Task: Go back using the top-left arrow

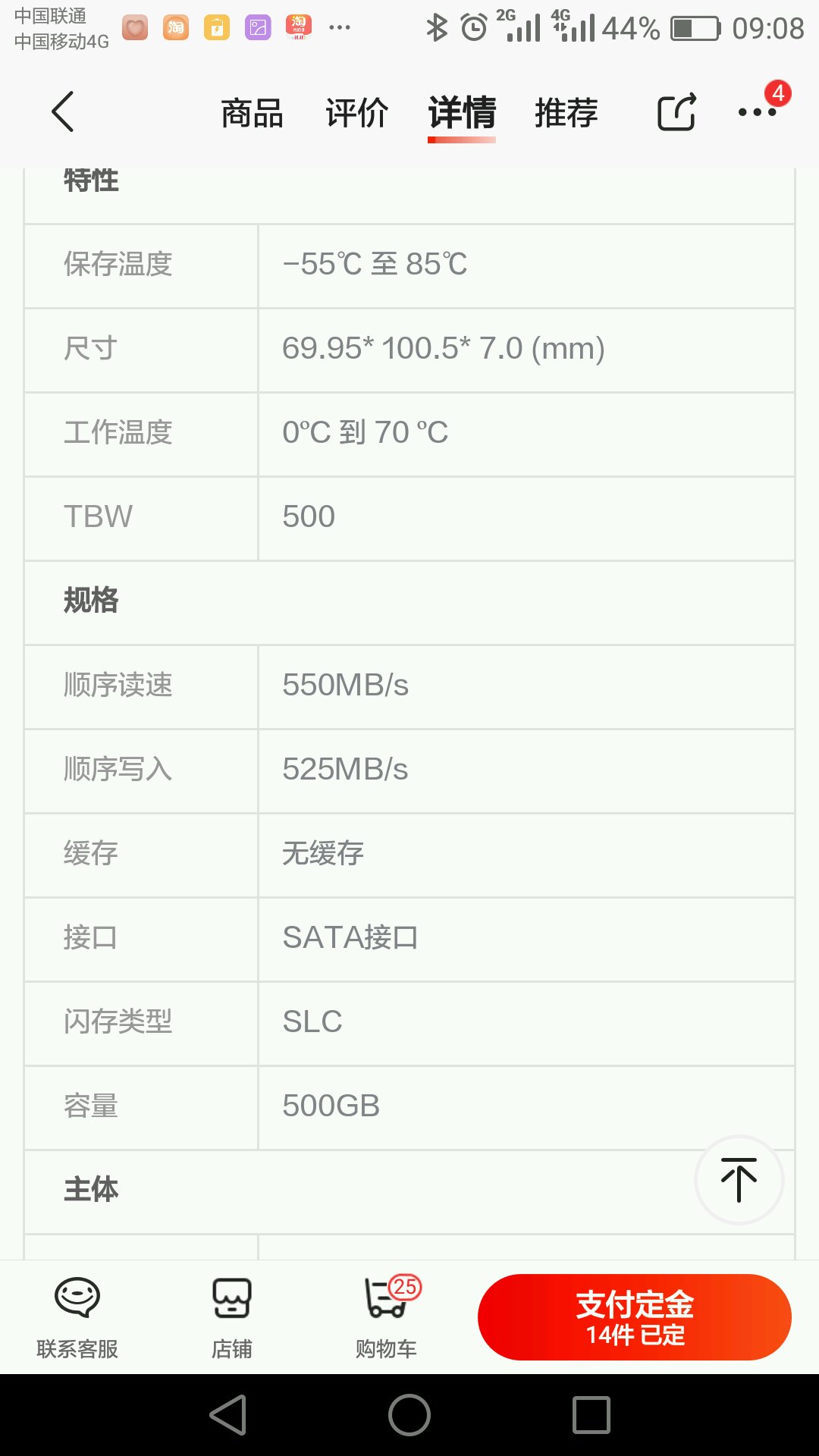Action: click(x=63, y=112)
